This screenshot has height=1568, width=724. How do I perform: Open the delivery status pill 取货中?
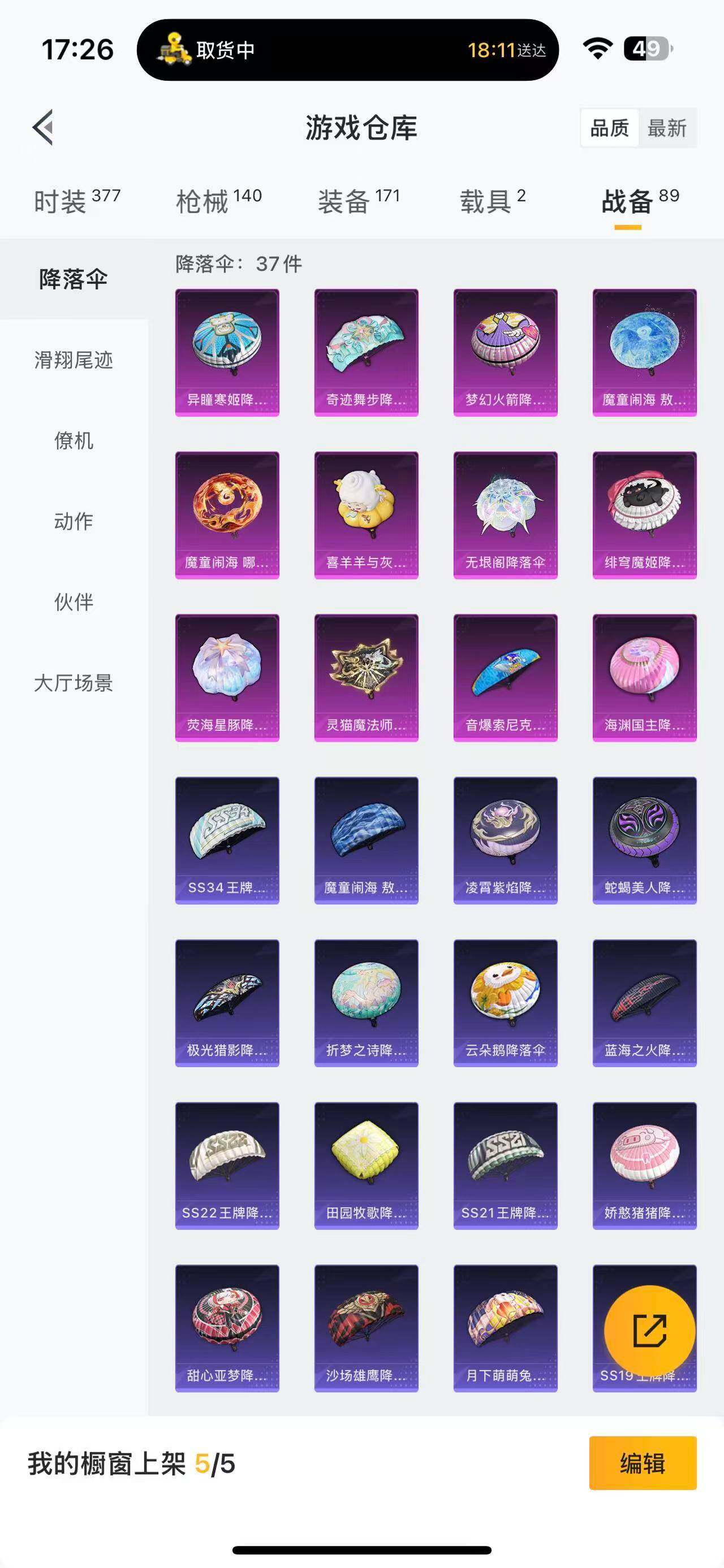click(348, 50)
